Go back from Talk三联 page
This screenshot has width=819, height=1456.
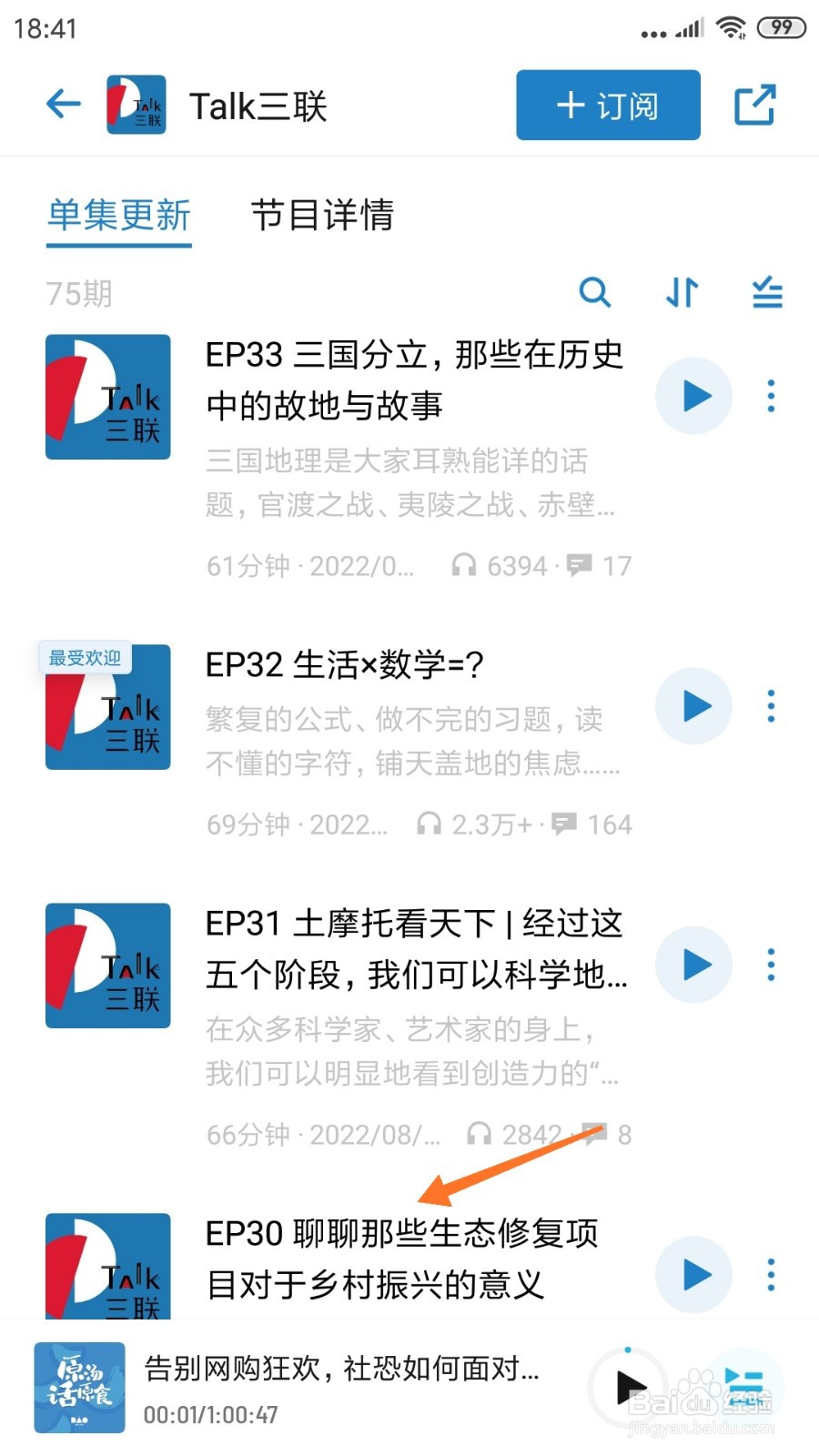64,105
